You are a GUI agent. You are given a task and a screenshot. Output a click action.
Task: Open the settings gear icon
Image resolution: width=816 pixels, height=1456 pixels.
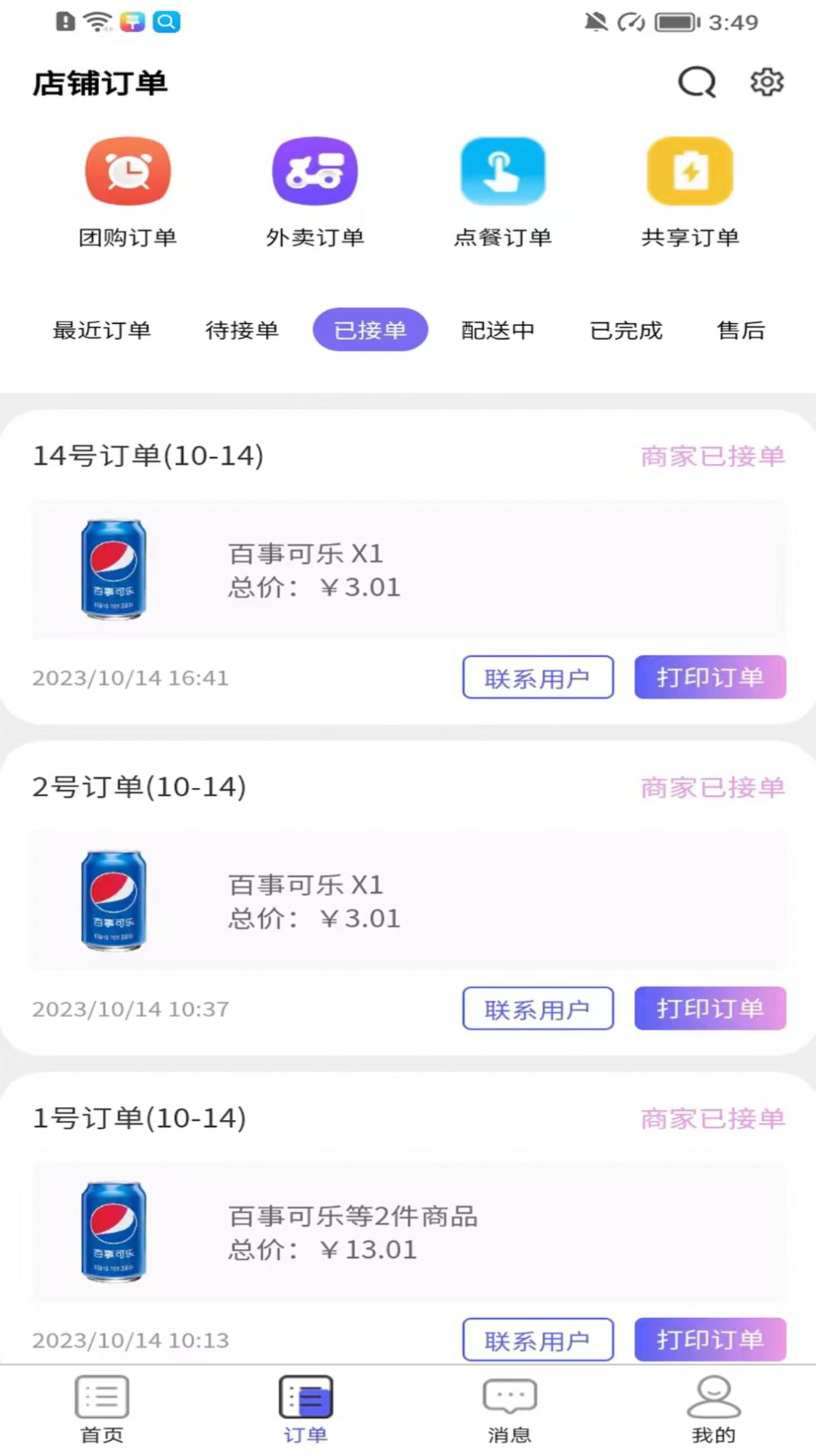[767, 84]
